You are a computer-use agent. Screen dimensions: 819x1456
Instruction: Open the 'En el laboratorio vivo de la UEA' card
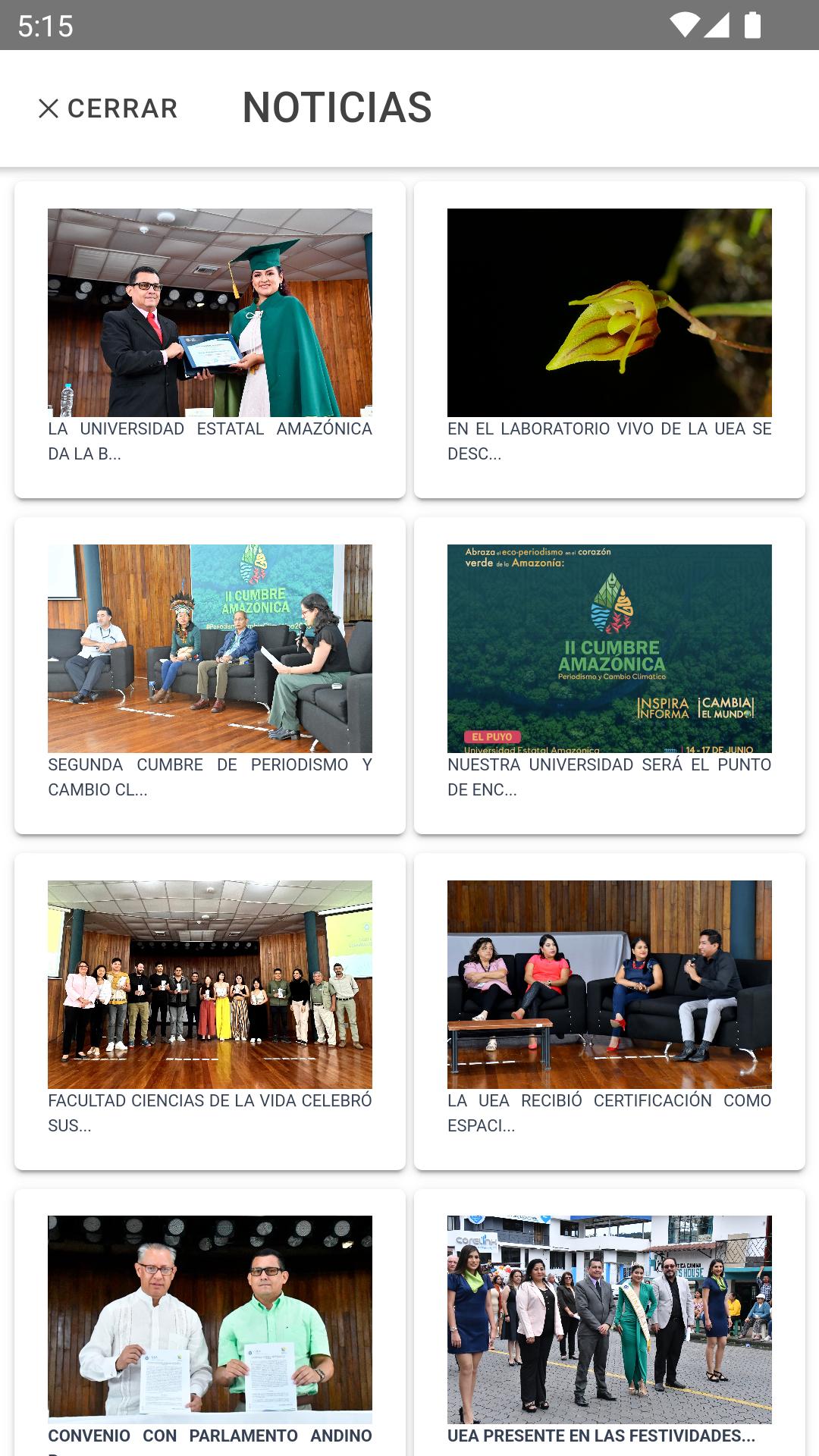pyautogui.click(x=610, y=340)
